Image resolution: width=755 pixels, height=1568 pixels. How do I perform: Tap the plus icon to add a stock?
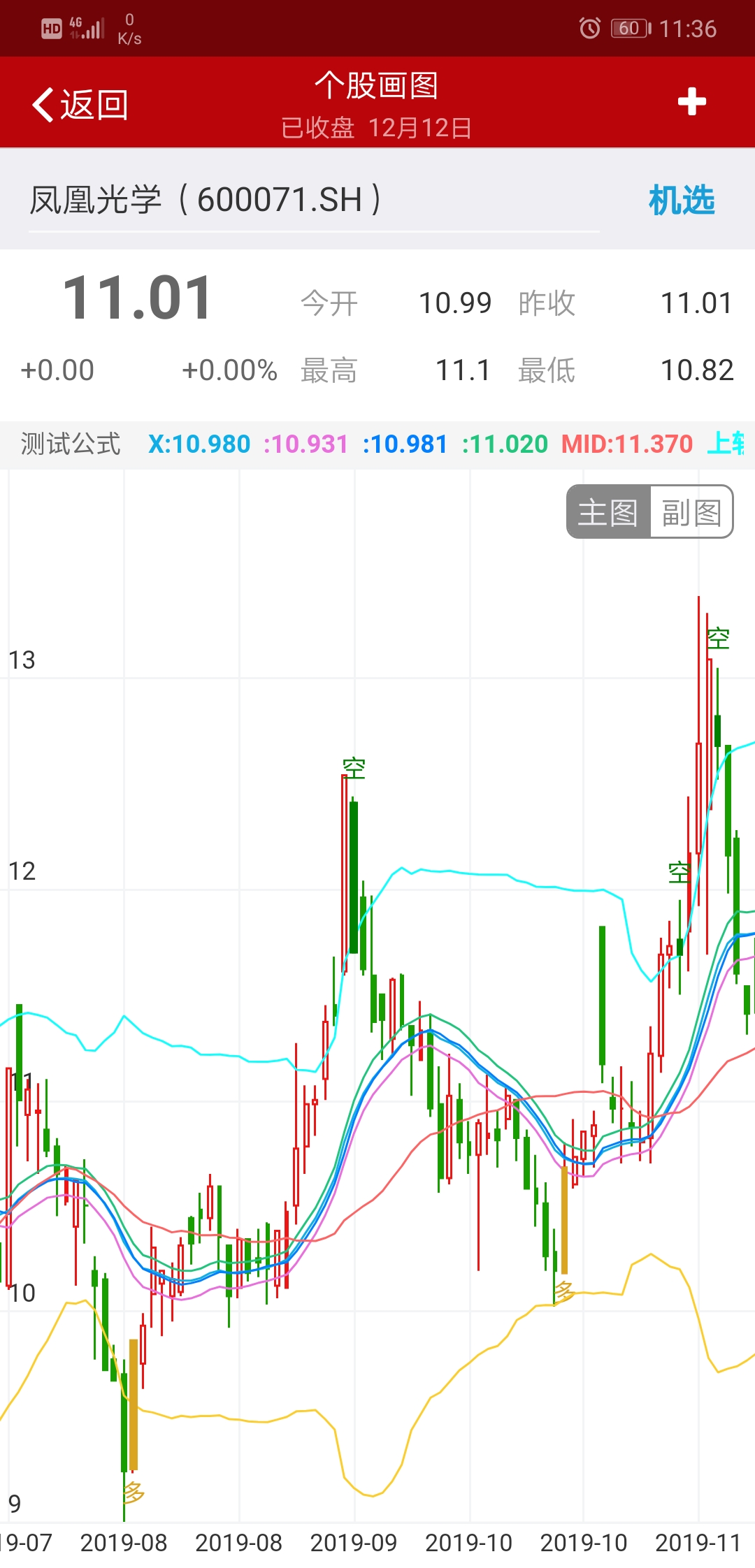[x=693, y=102]
